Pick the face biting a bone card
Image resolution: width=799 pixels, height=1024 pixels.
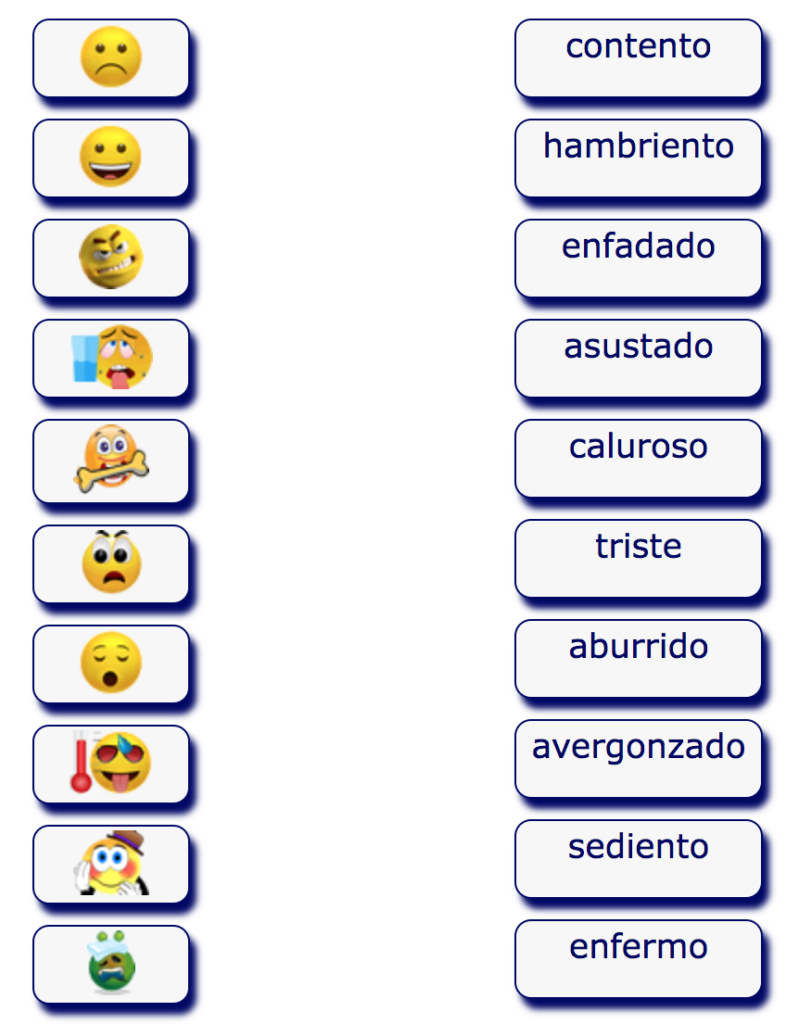click(x=111, y=460)
